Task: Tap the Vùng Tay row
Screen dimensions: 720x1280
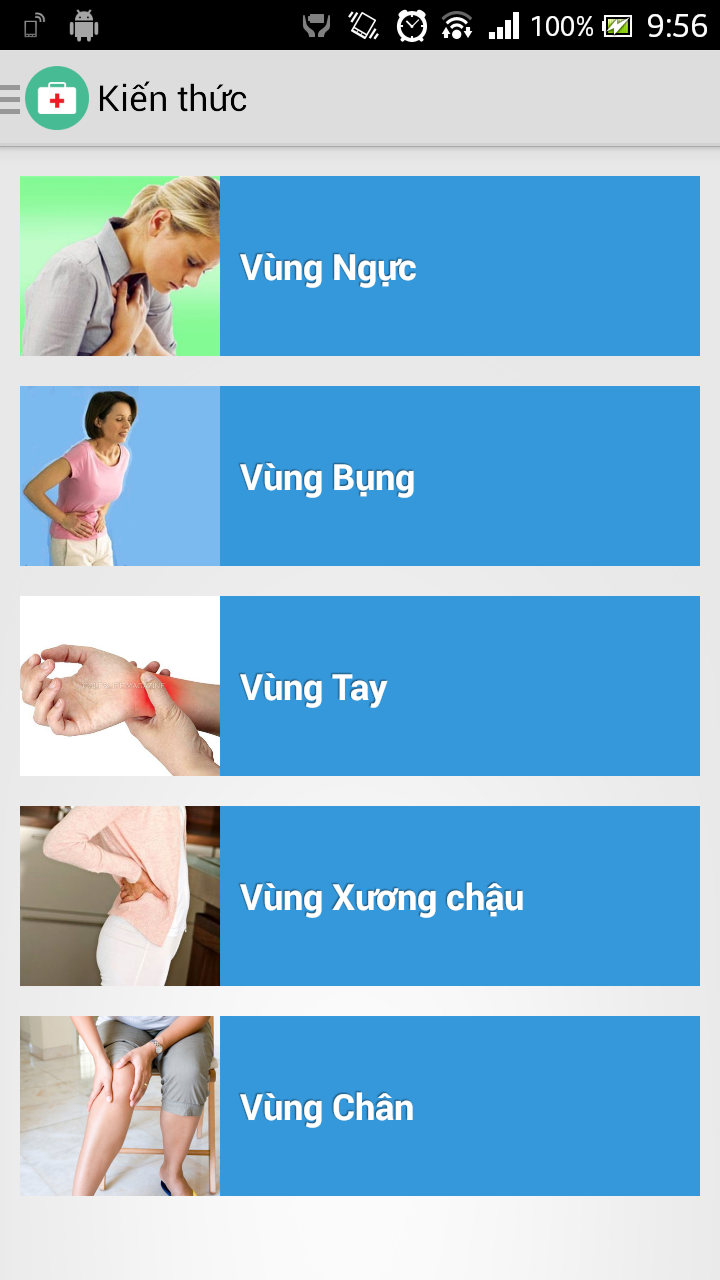Action: click(360, 686)
